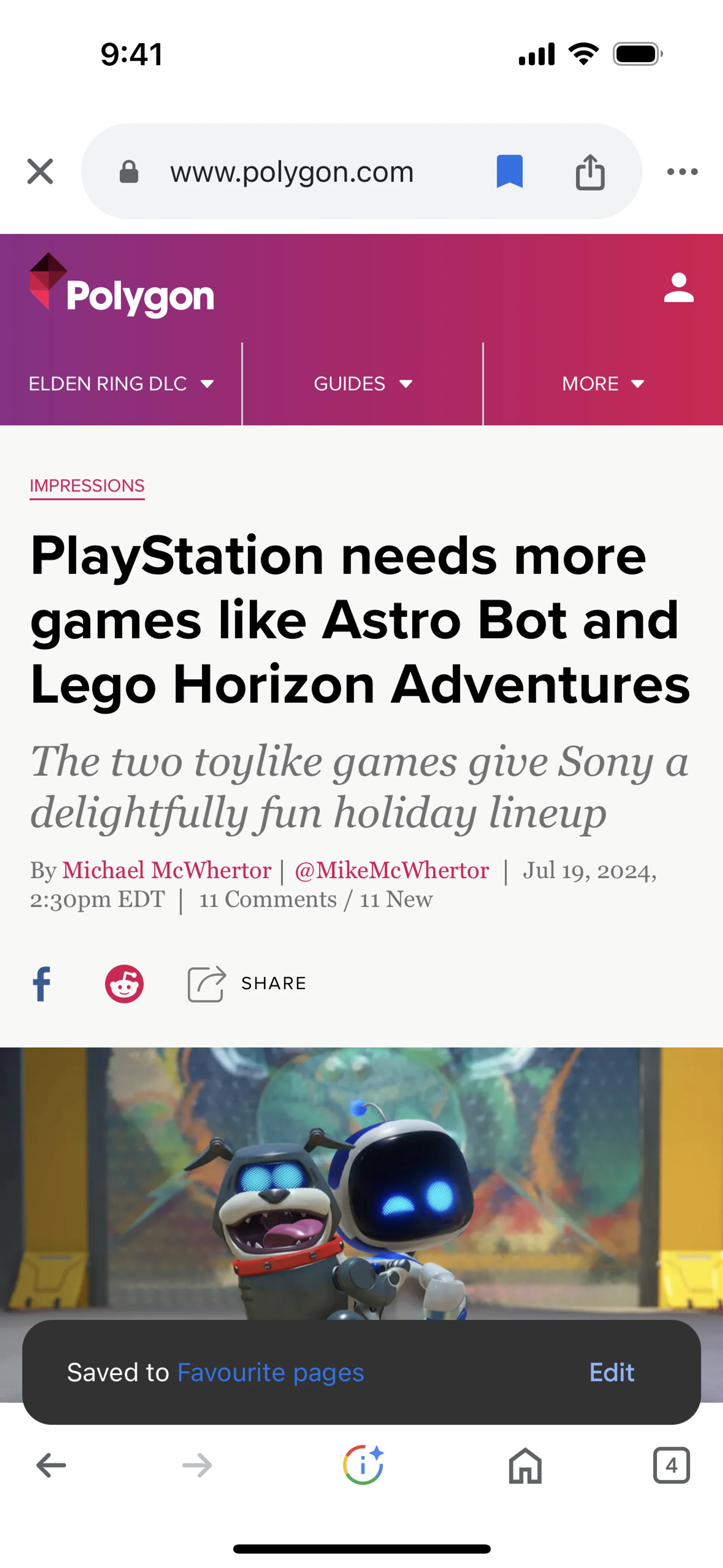View author Michael McWhertor's page
The width and height of the screenshot is (723, 1568).
[x=166, y=870]
